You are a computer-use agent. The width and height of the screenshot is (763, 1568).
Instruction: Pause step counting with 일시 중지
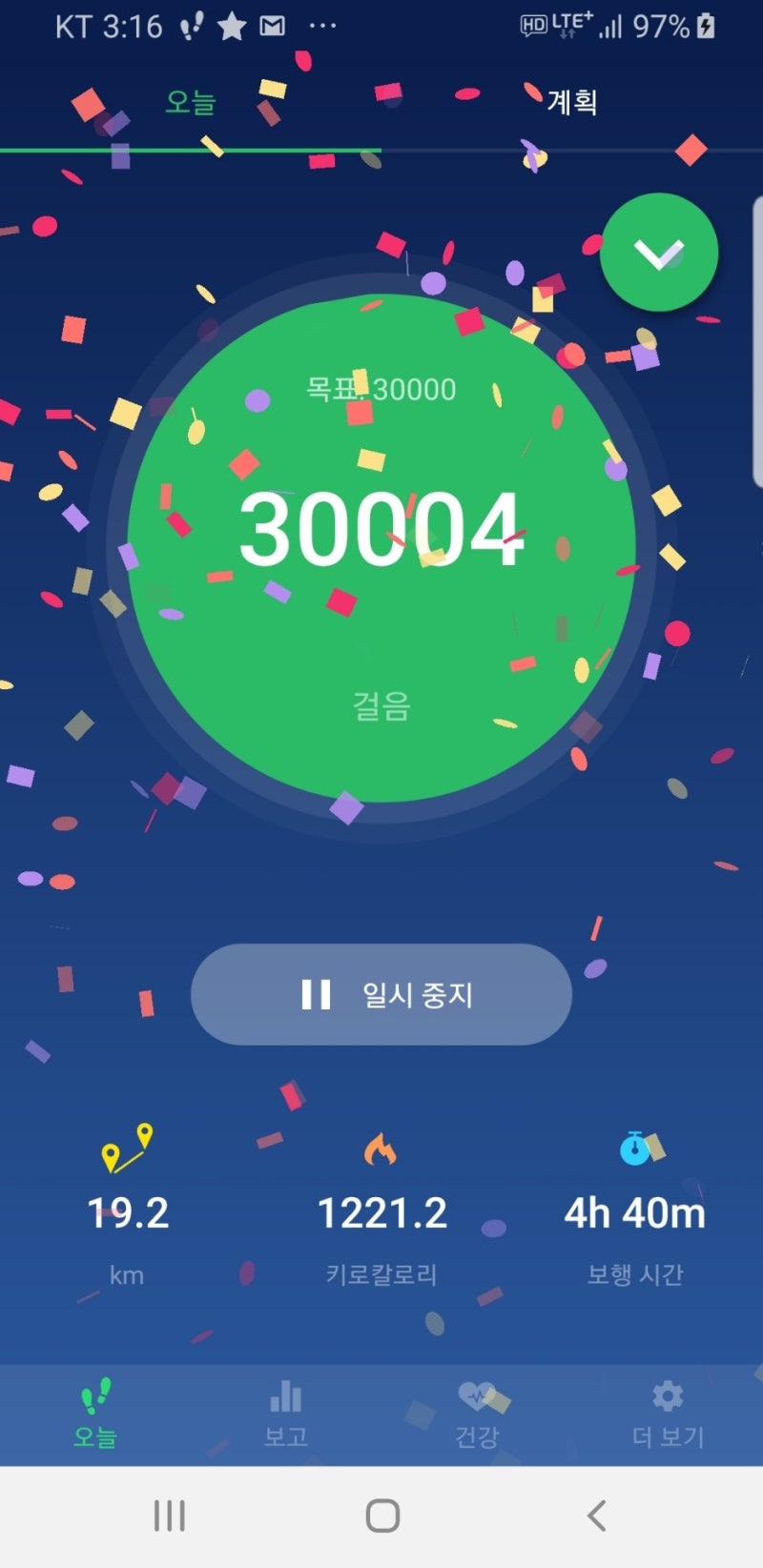coord(381,994)
